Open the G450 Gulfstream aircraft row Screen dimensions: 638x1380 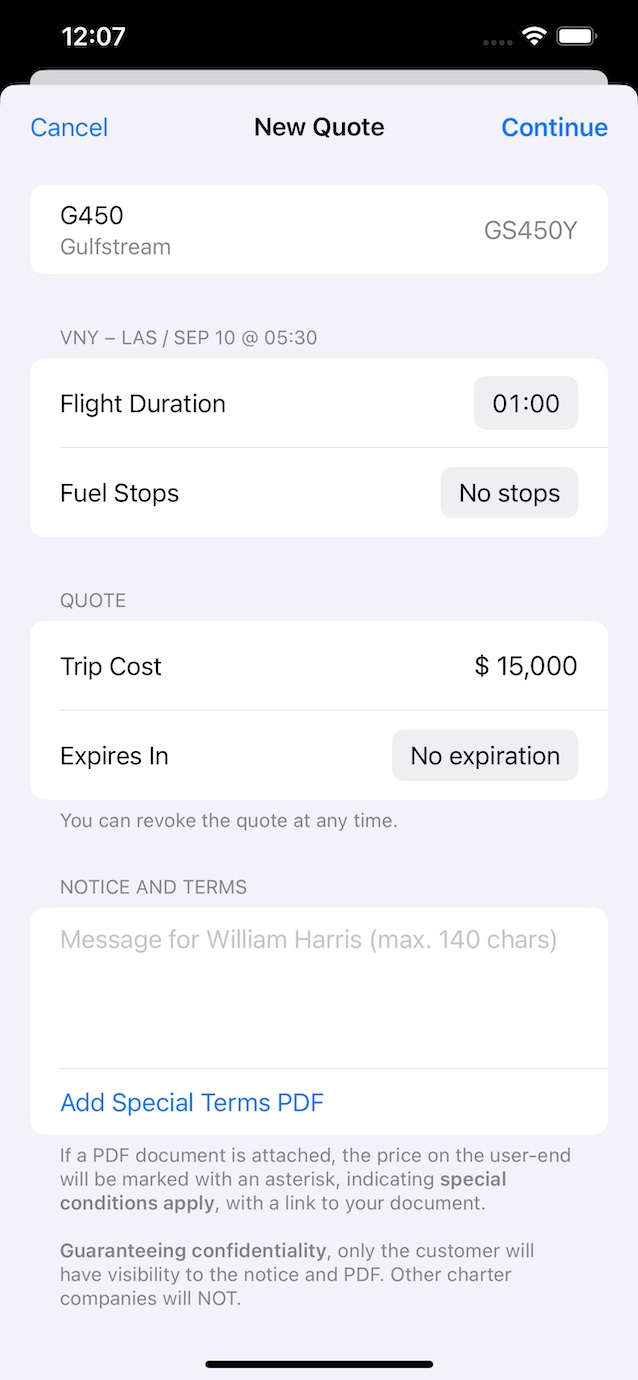pyautogui.click(x=318, y=230)
